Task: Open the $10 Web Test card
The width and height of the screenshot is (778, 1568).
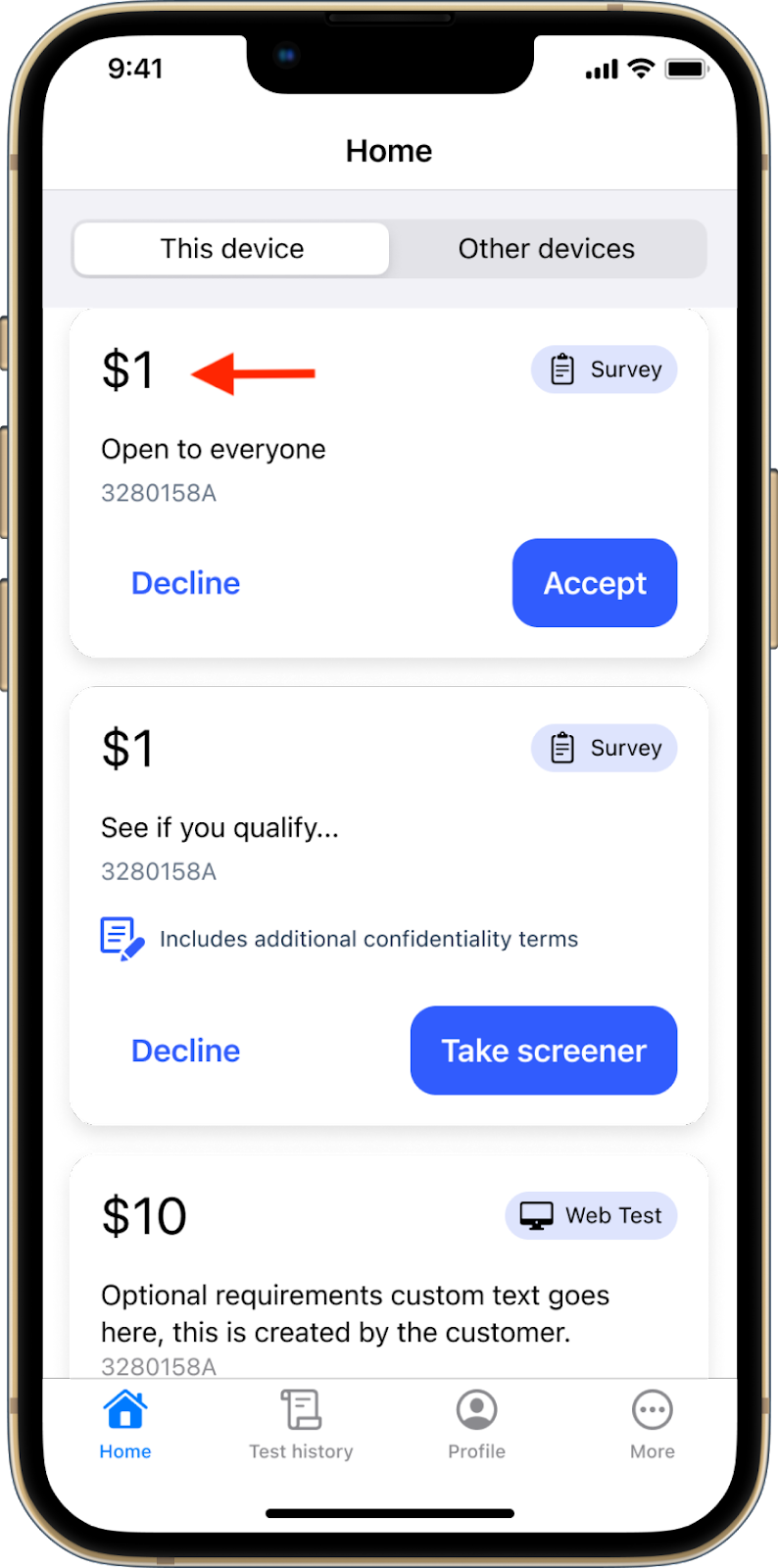Action: (389, 1266)
